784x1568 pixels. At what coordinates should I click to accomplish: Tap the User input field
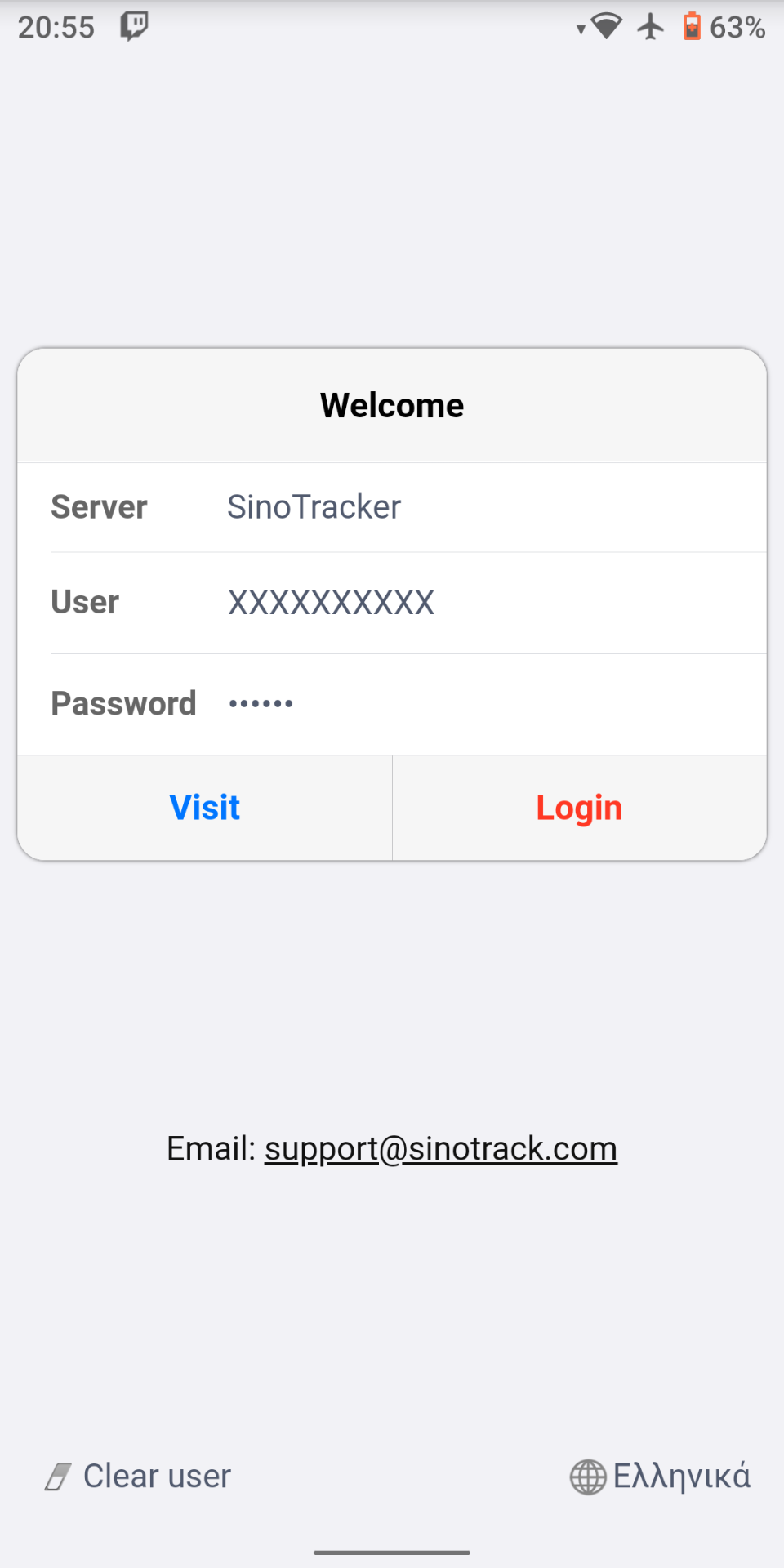[x=495, y=603]
